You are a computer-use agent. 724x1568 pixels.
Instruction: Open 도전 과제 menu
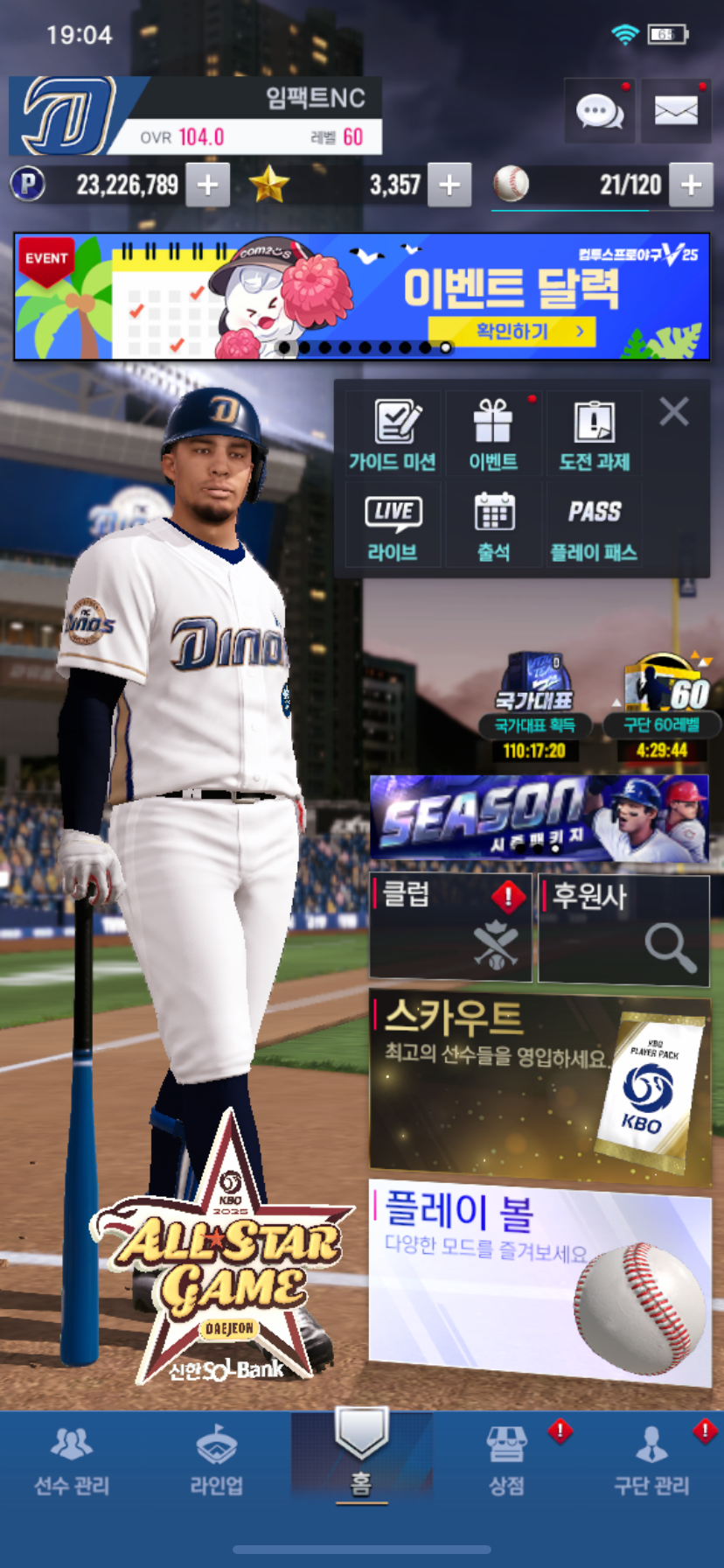(595, 435)
